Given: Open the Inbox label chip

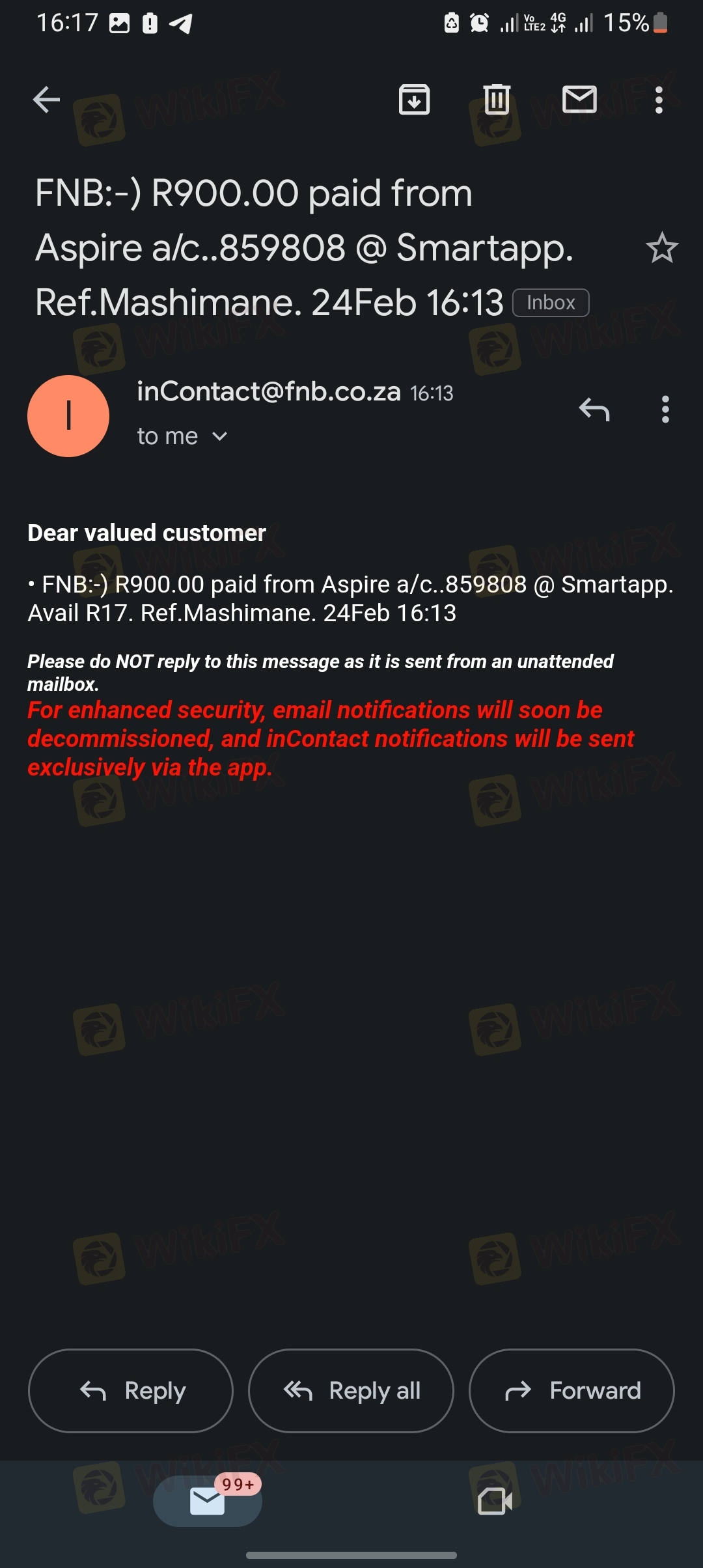Looking at the screenshot, I should pos(551,303).
